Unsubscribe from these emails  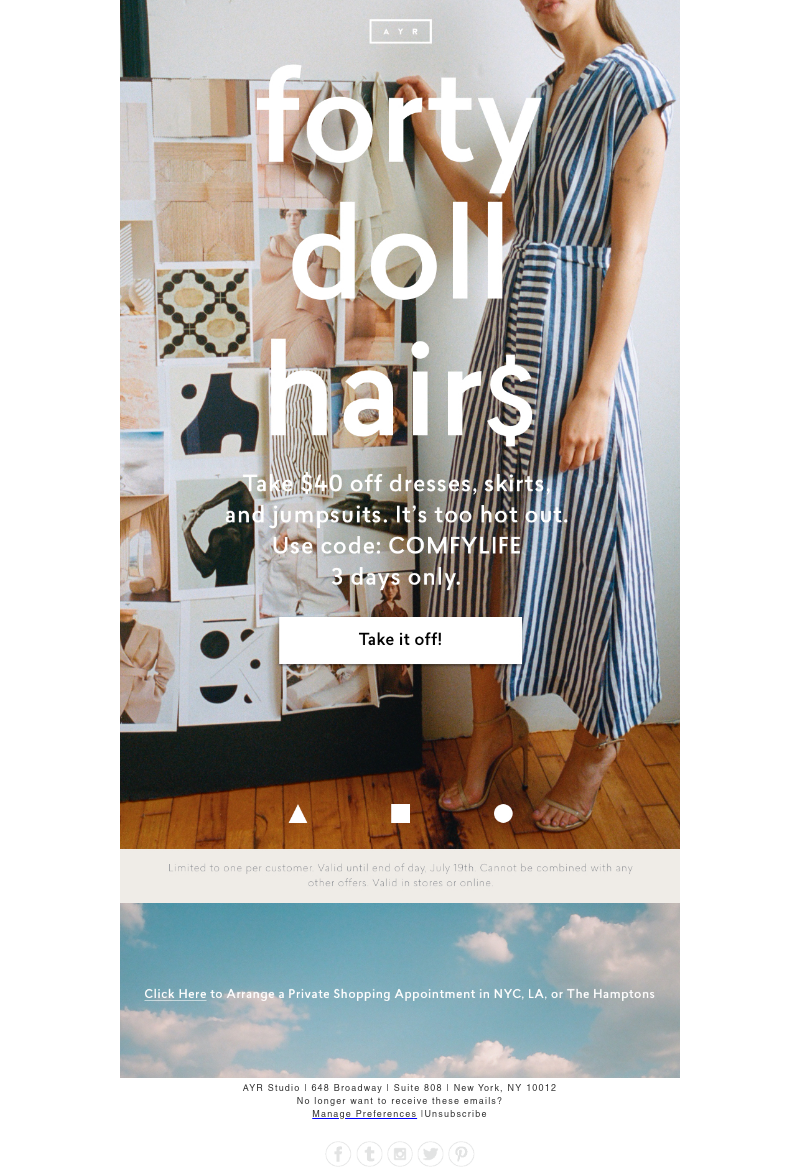click(x=456, y=1114)
